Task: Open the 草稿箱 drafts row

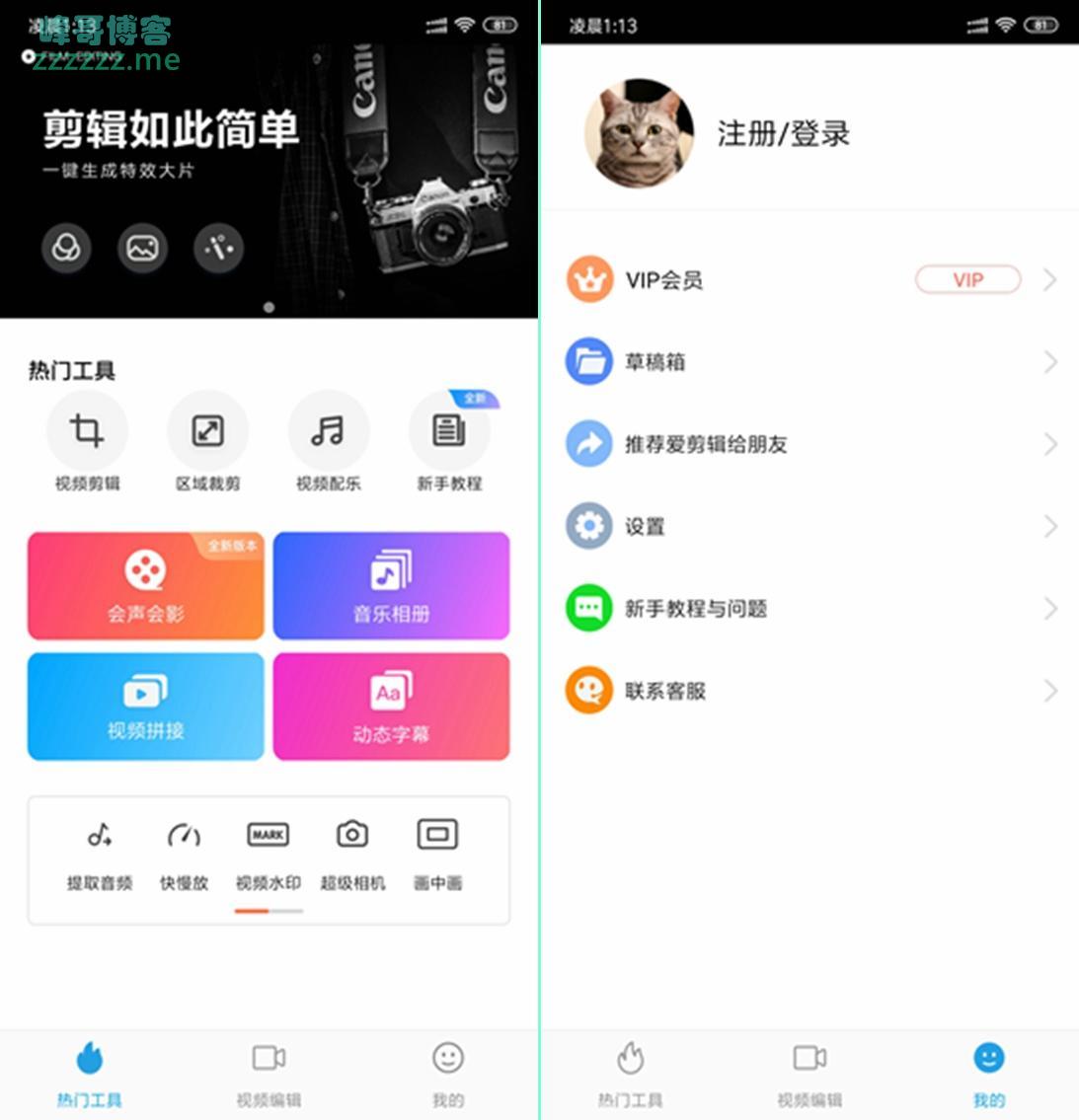Action: pos(809,362)
